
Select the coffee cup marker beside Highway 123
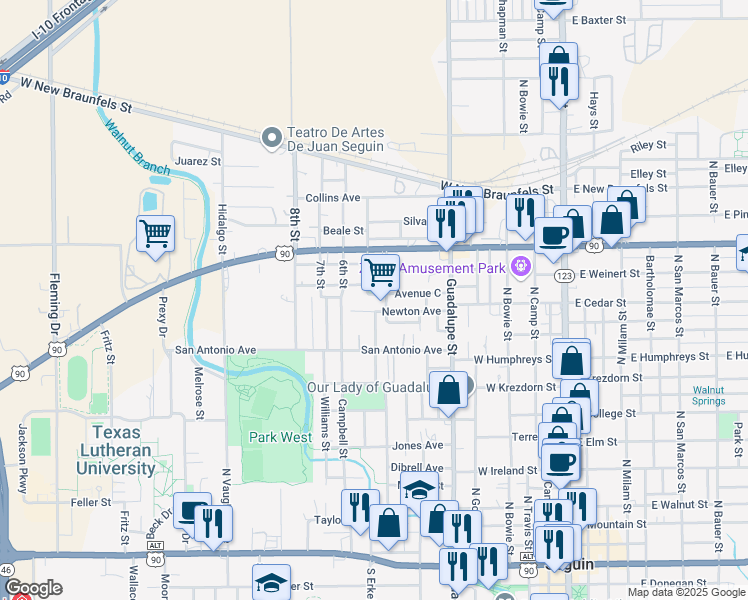tap(552, 237)
